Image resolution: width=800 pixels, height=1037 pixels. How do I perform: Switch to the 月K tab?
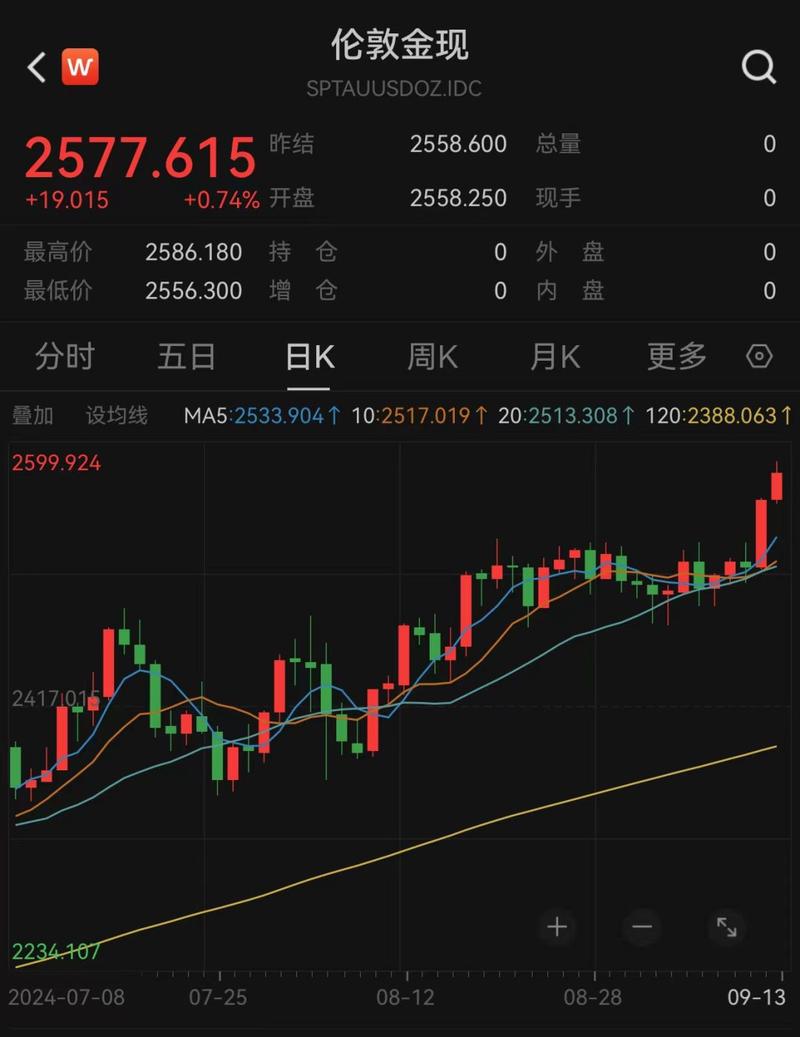555,356
